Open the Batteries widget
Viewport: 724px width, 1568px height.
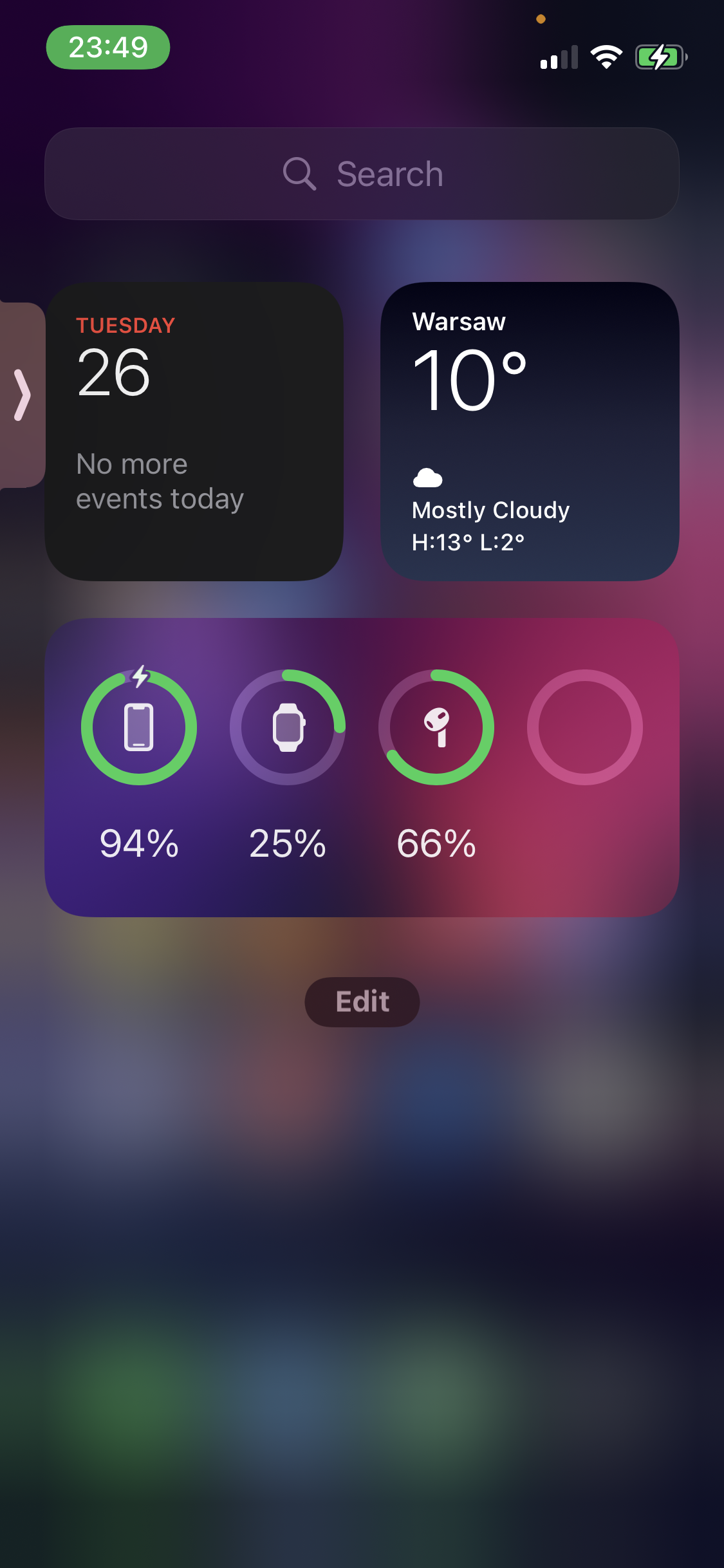362,767
